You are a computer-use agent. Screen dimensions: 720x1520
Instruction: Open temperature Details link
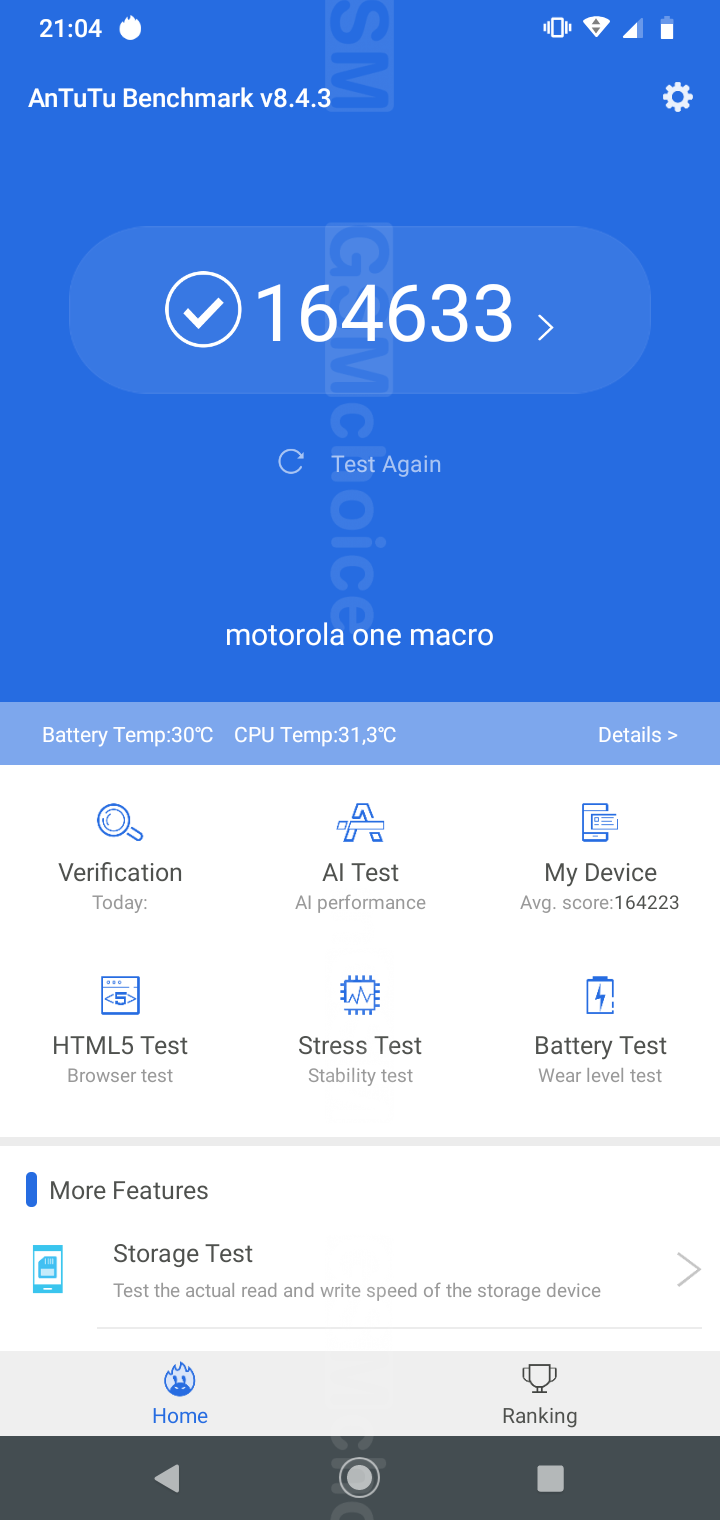[637, 735]
